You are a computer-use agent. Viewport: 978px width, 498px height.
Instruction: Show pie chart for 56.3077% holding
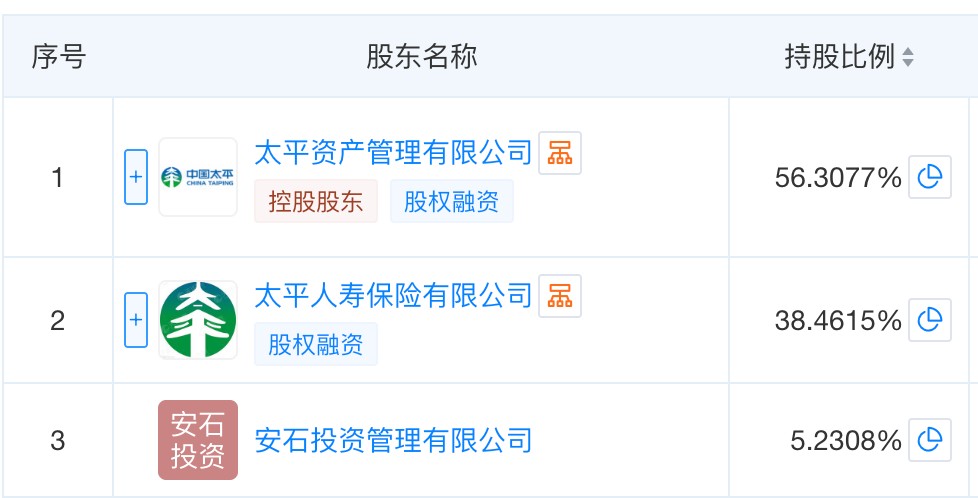[x=929, y=178]
